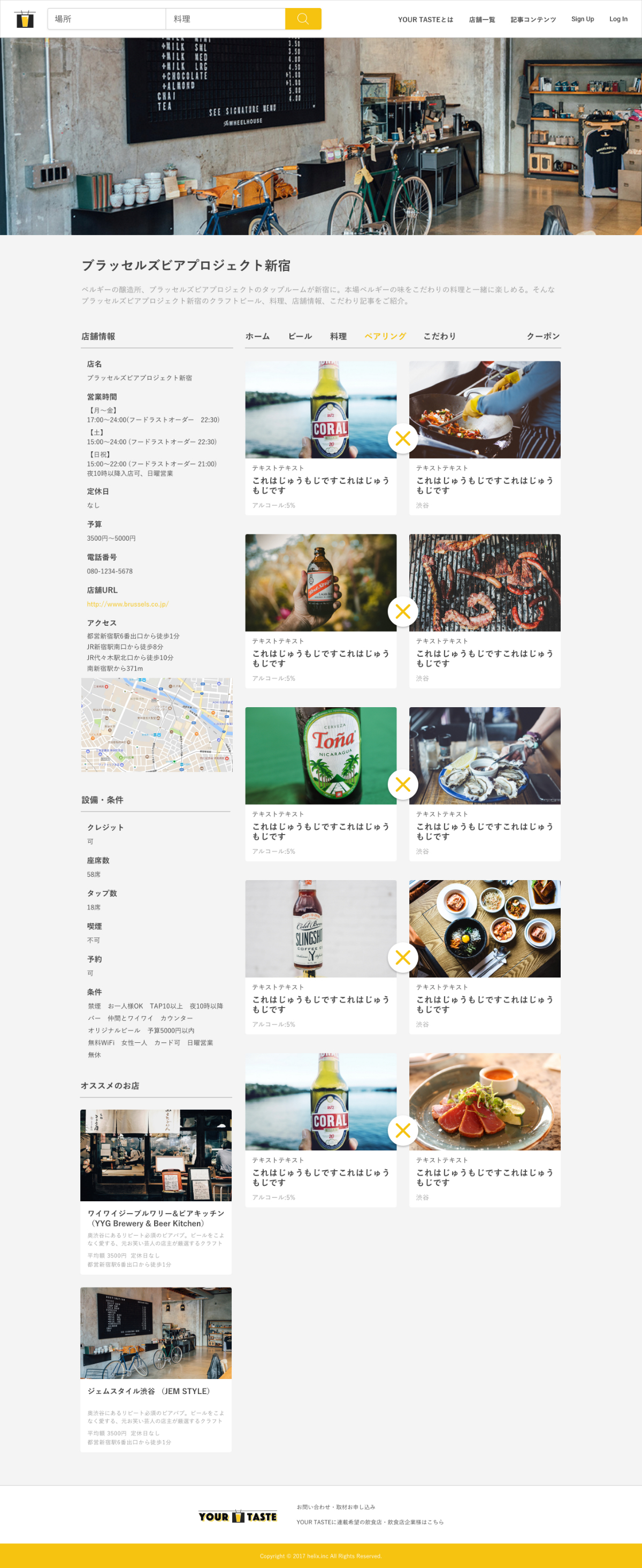Viewport: 642px width, 1568px height.
Task: Switch to the ビール tab
Action: pos(300,336)
